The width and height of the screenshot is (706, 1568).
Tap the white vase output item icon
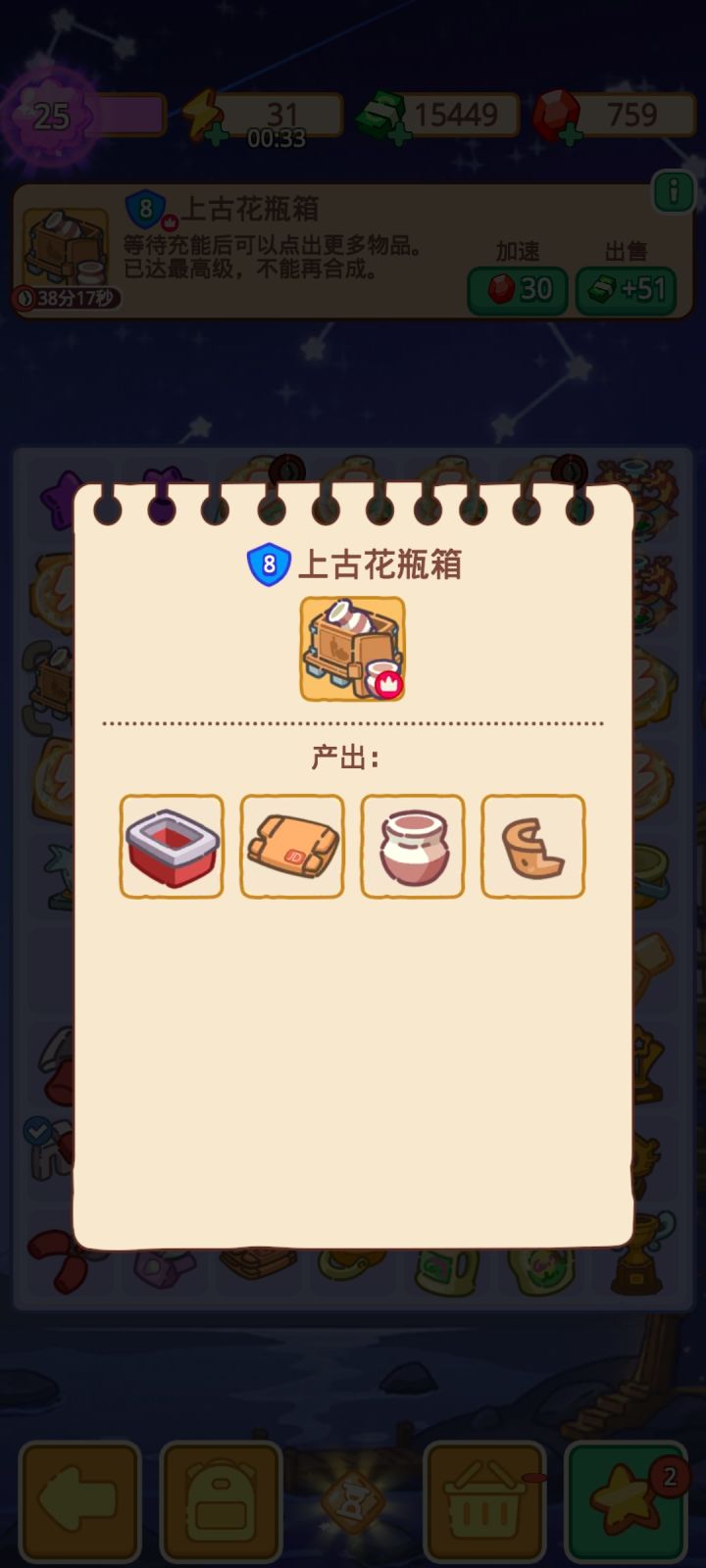(x=412, y=847)
